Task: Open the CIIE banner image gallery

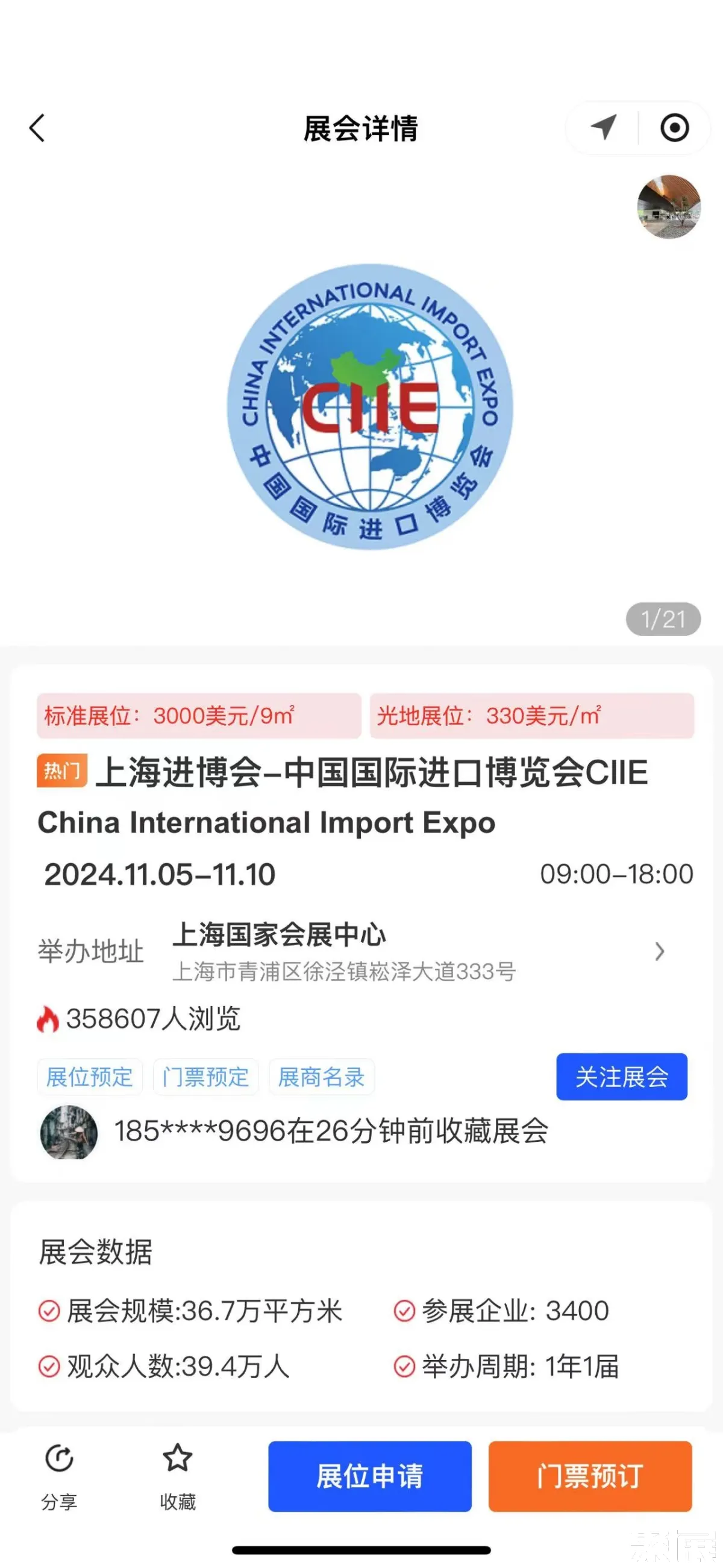Action: pos(370,406)
